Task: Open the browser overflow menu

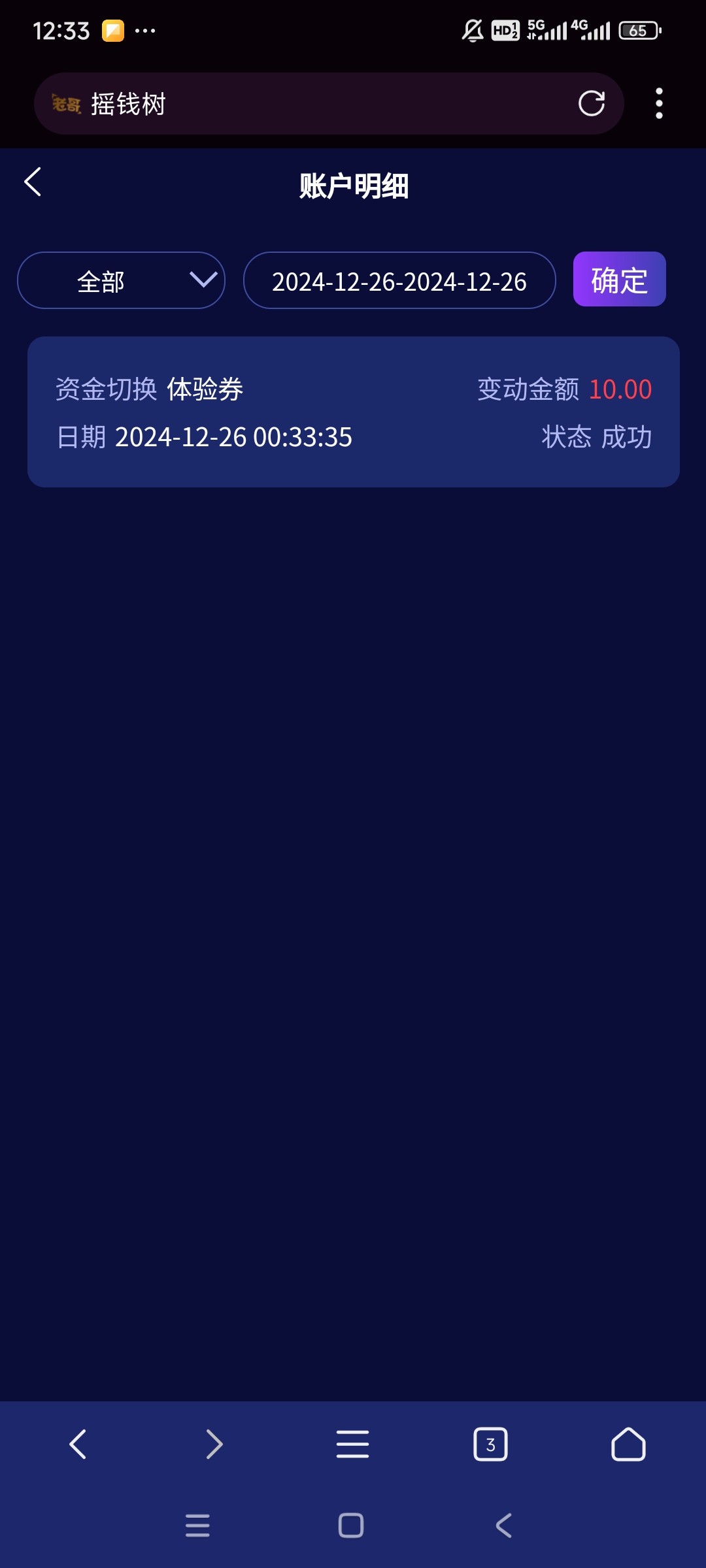Action: (x=659, y=103)
